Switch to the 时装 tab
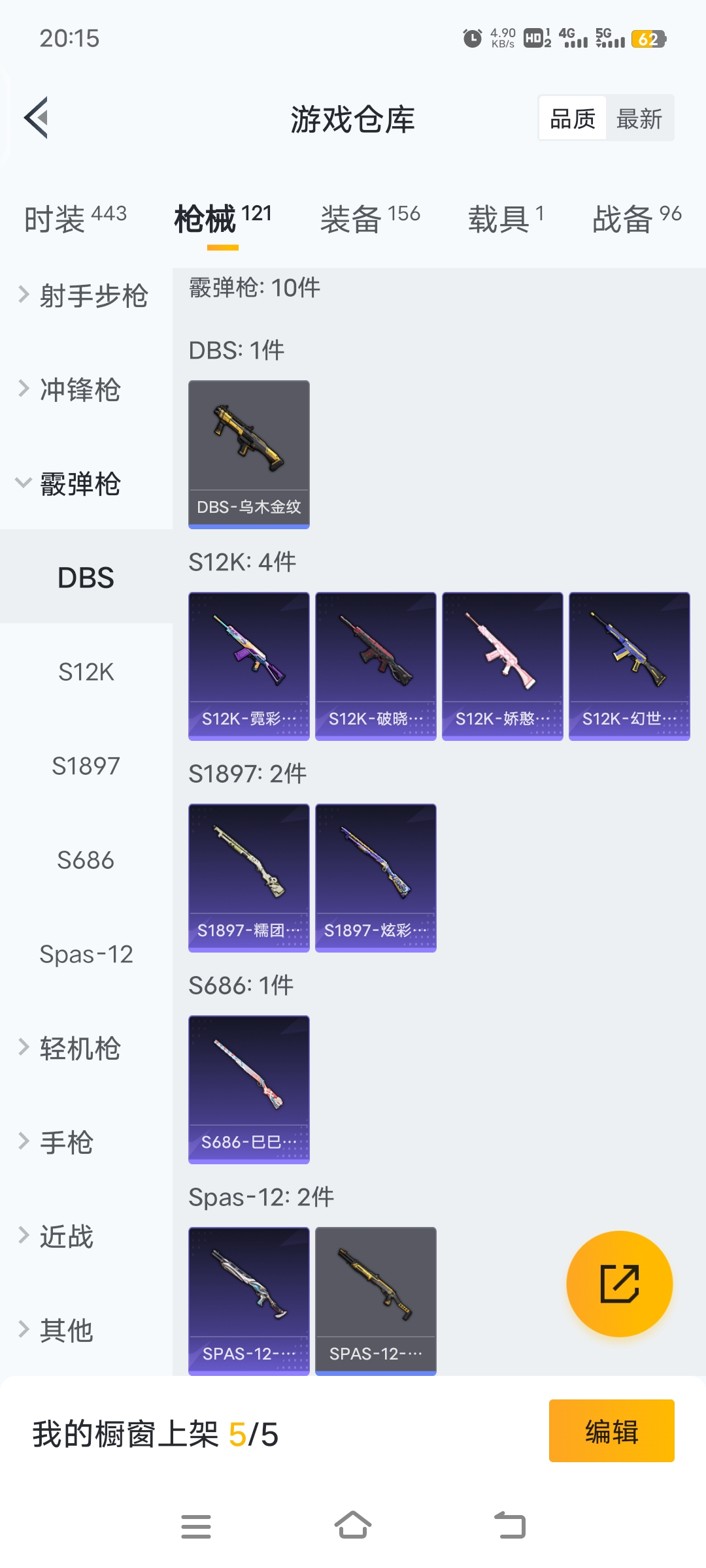The width and height of the screenshot is (706, 1568). (75, 218)
